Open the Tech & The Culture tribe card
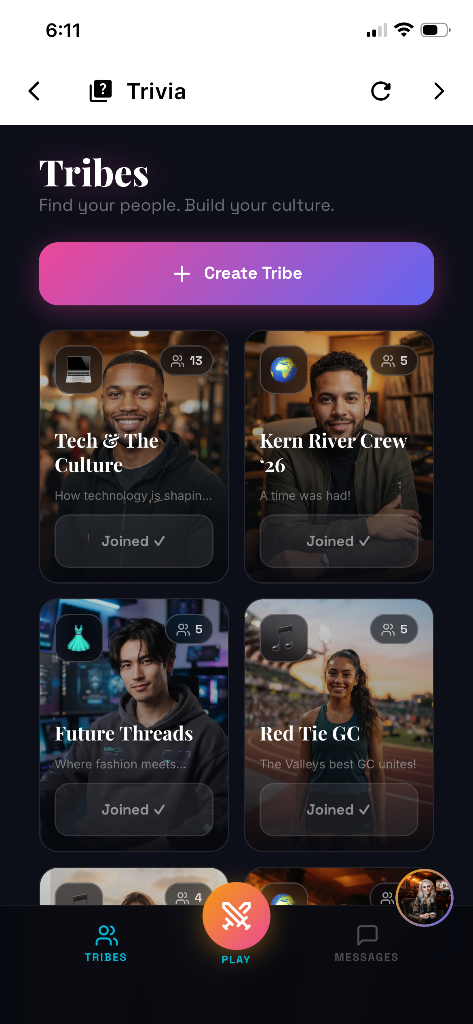 tap(134, 455)
